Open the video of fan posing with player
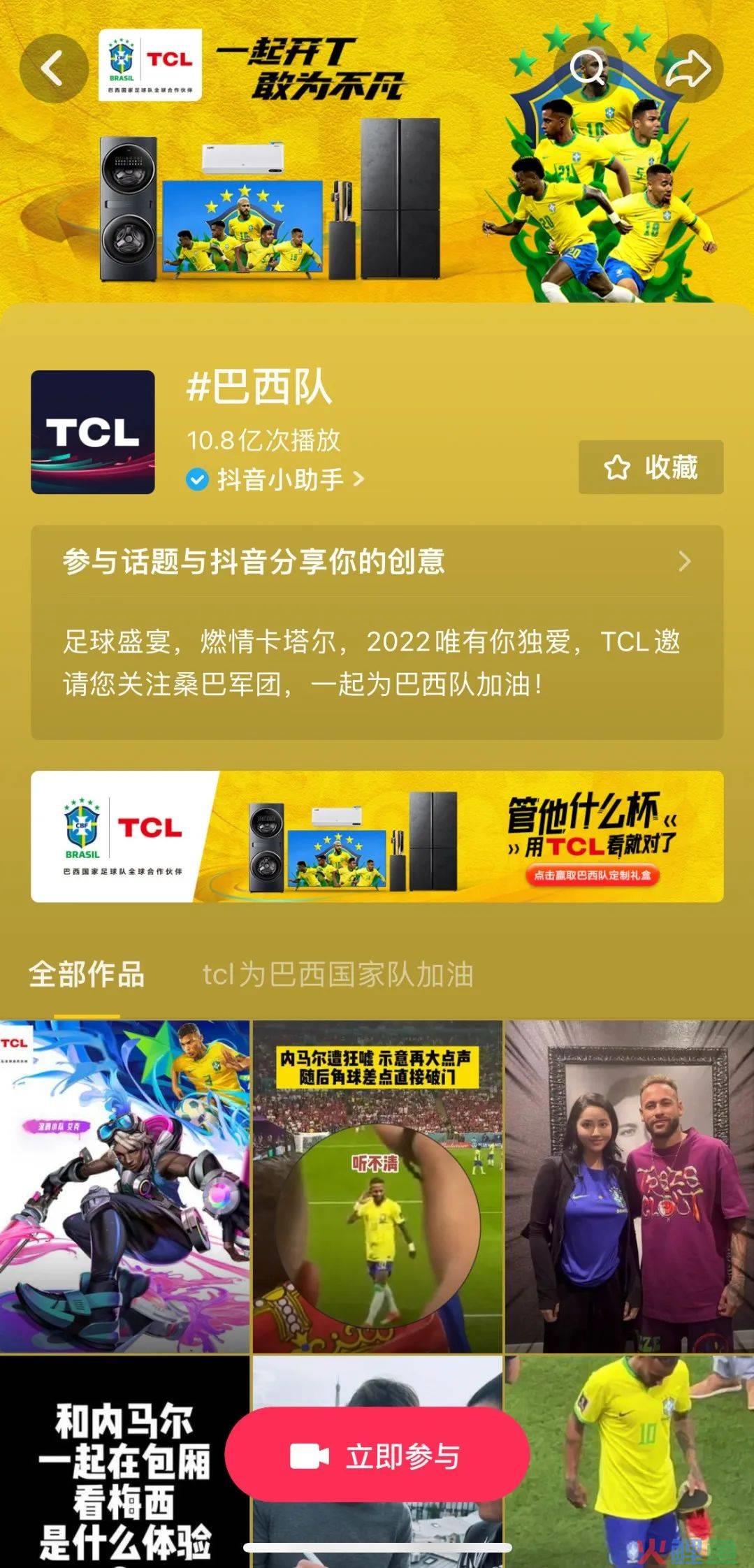754x1568 pixels. click(x=629, y=1186)
